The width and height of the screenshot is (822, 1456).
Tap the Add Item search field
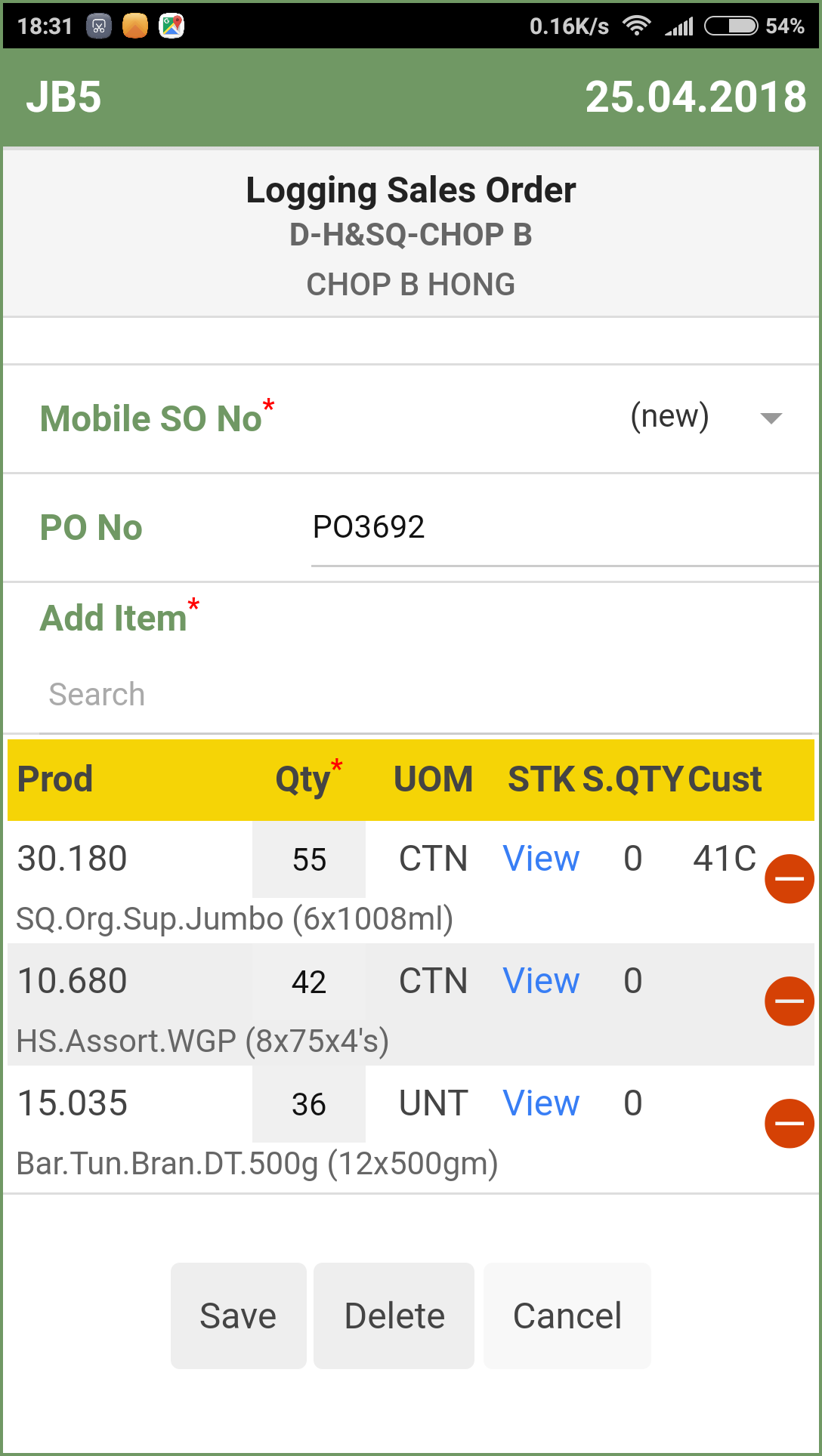click(425, 696)
